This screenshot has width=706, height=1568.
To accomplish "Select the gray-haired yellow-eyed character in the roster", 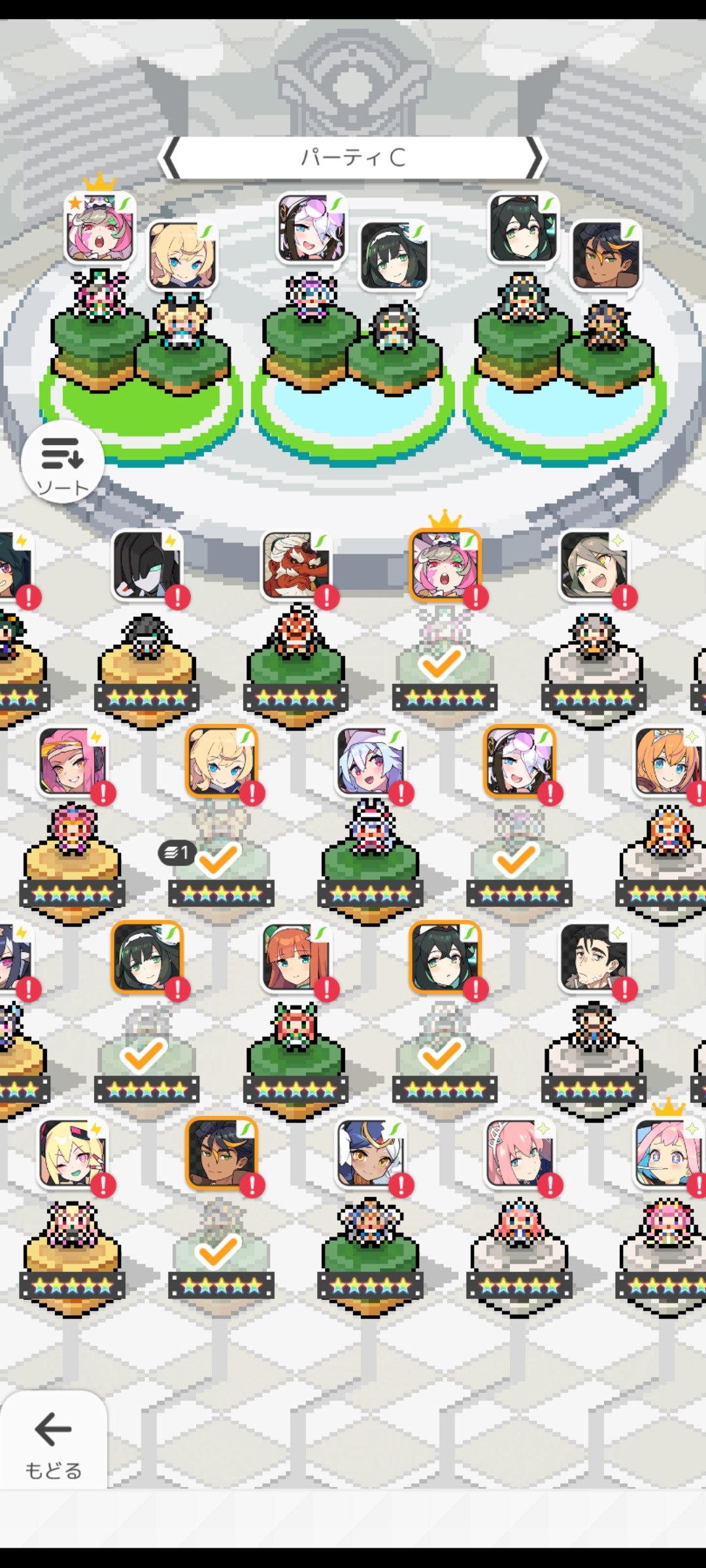I will click(x=594, y=566).
